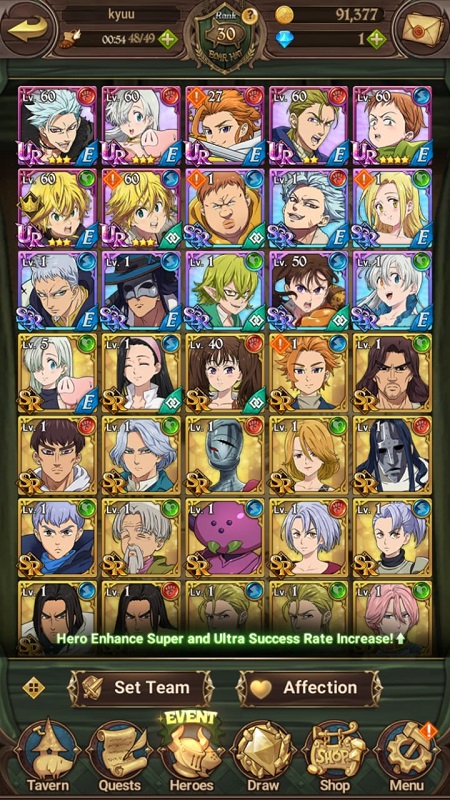
Task: Switch to the Tavern tab
Action: point(47,757)
